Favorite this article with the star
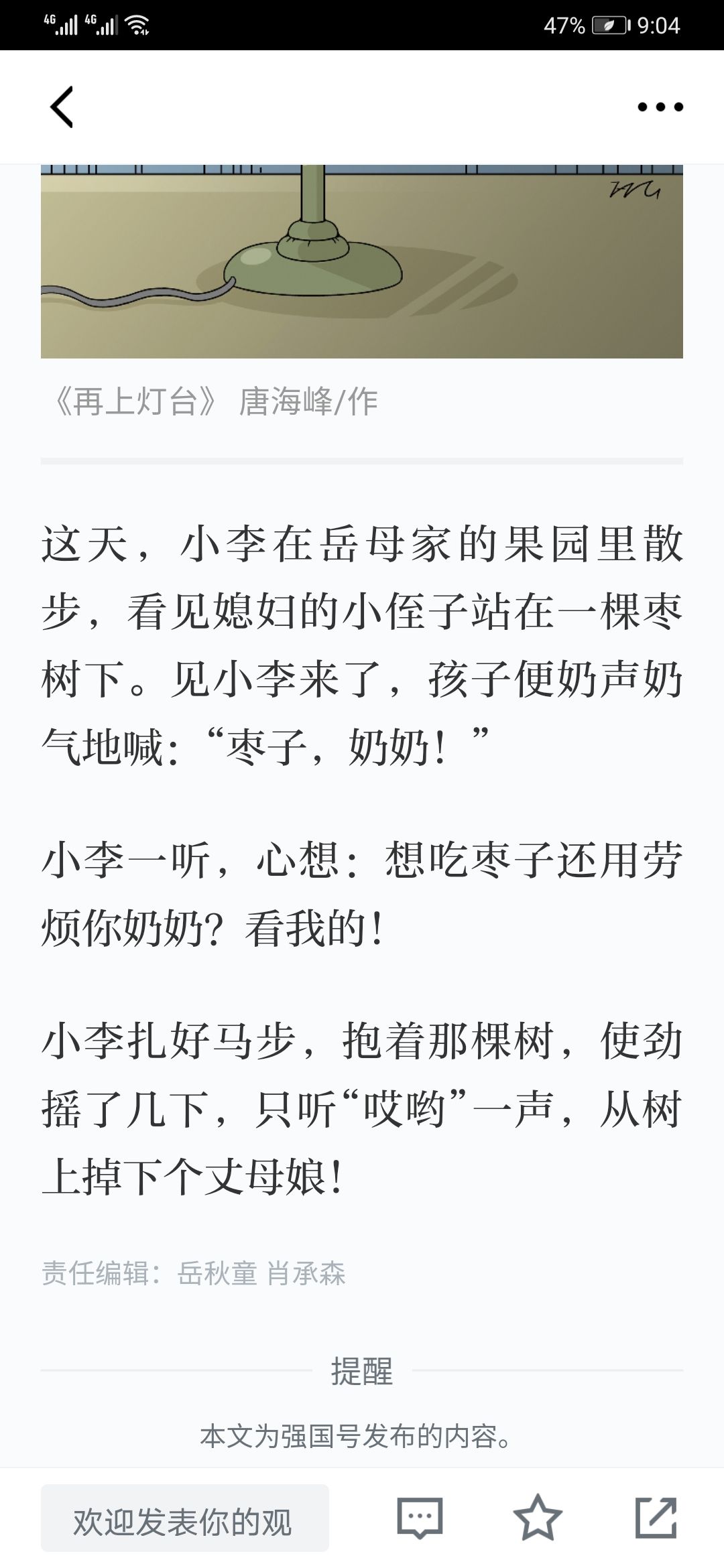The height and width of the screenshot is (1568, 724). (538, 1517)
